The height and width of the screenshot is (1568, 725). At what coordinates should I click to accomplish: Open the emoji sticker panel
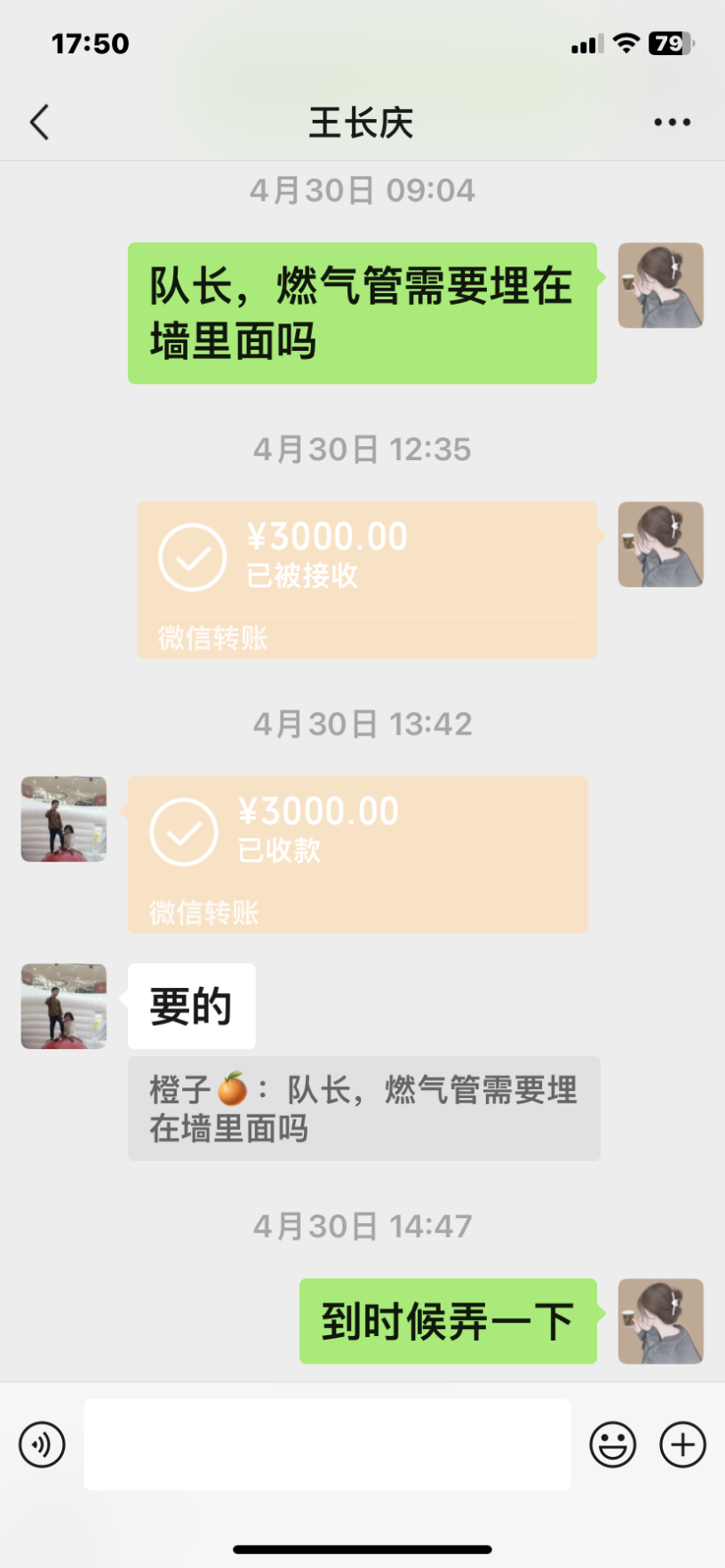(613, 1445)
